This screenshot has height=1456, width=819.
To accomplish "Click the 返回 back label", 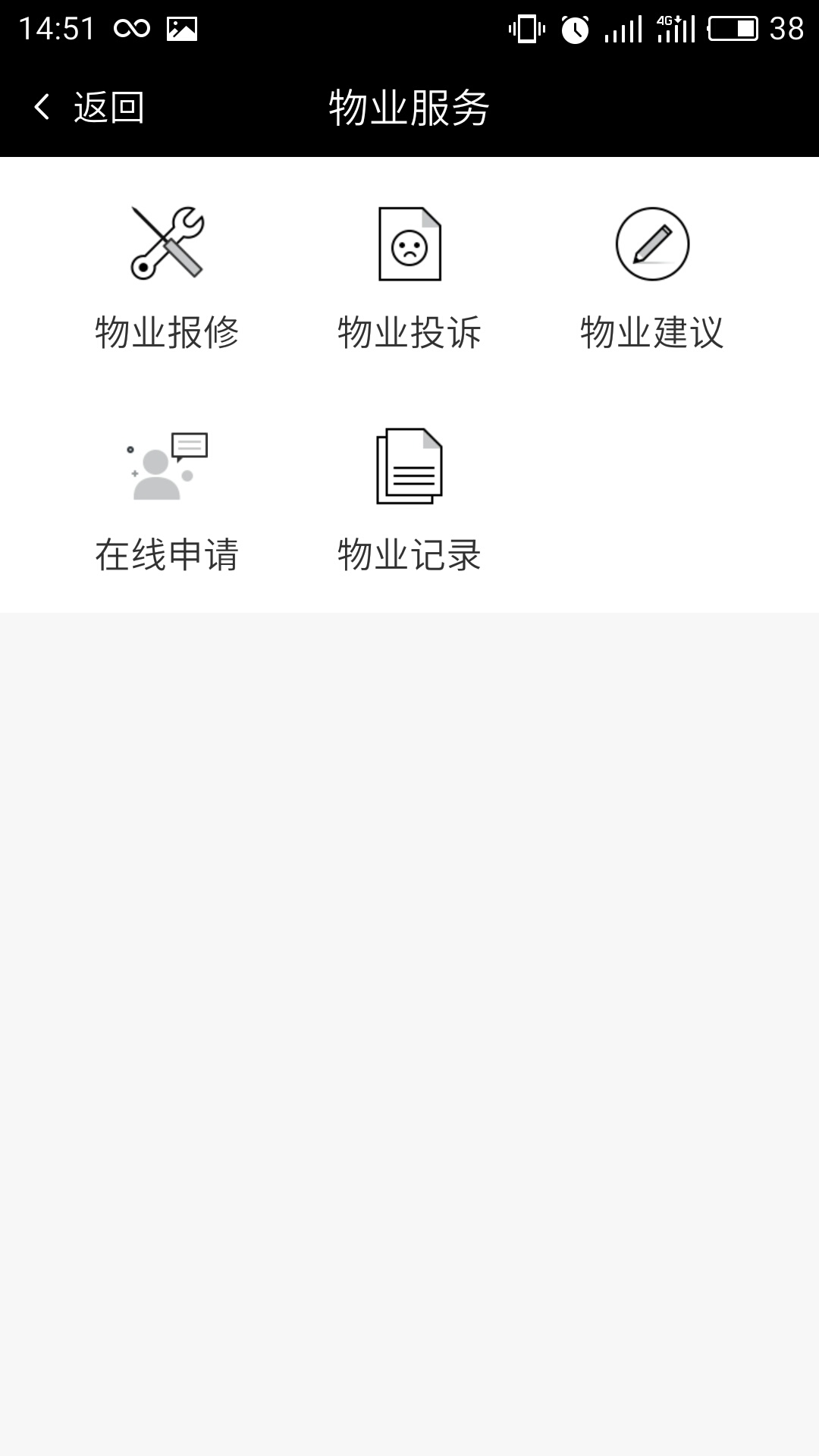I will coord(110,106).
